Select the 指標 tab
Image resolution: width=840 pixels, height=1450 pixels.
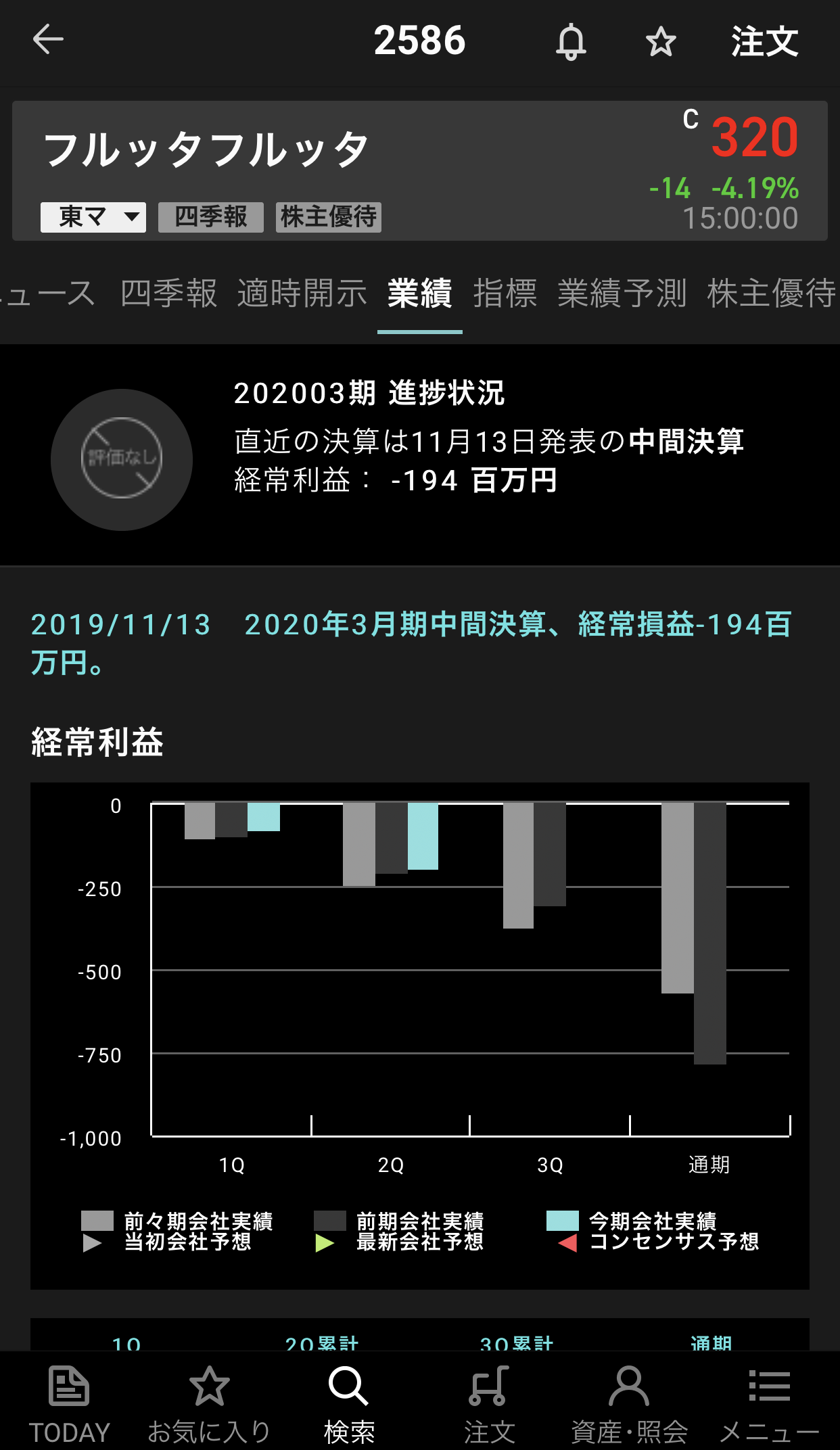point(505,294)
